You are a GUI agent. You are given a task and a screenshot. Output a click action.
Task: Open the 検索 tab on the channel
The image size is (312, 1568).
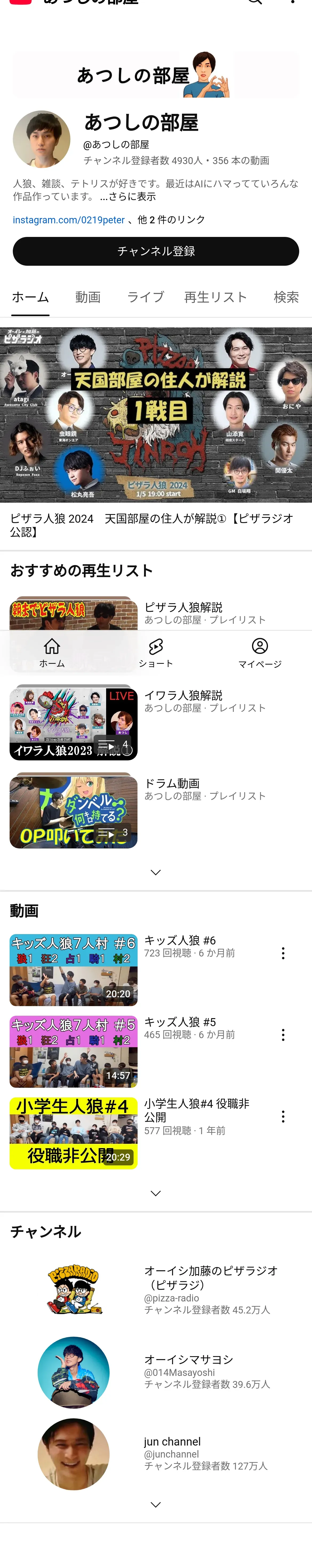(286, 297)
